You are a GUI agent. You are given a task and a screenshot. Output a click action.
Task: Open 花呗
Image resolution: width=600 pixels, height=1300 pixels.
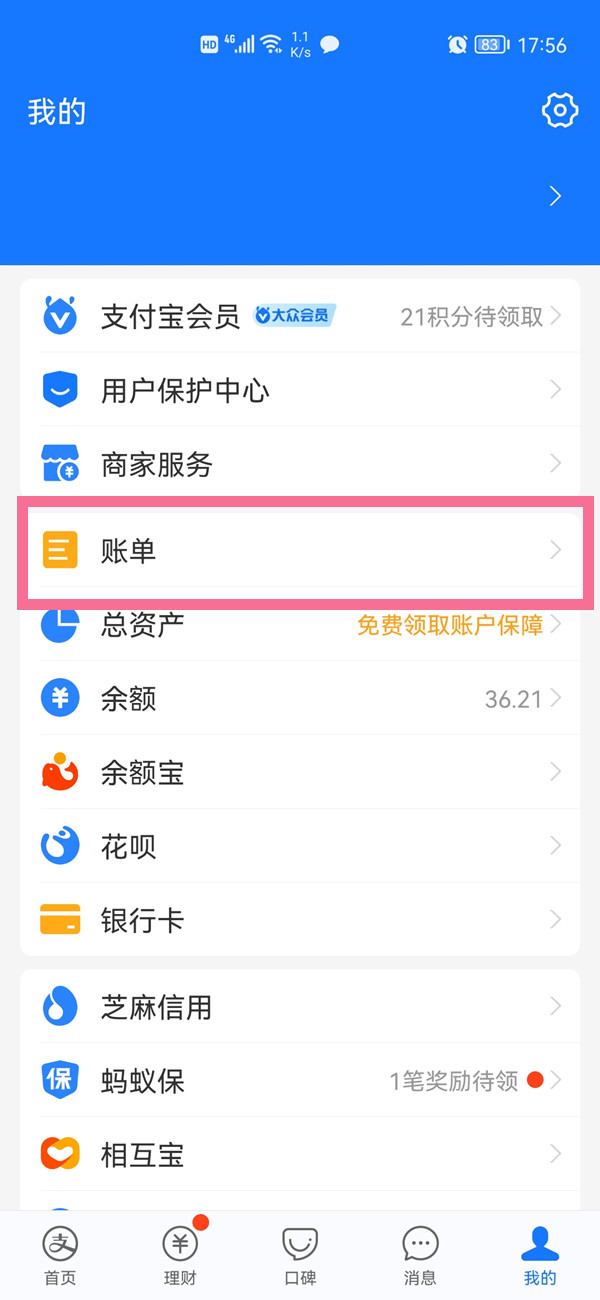[300, 846]
